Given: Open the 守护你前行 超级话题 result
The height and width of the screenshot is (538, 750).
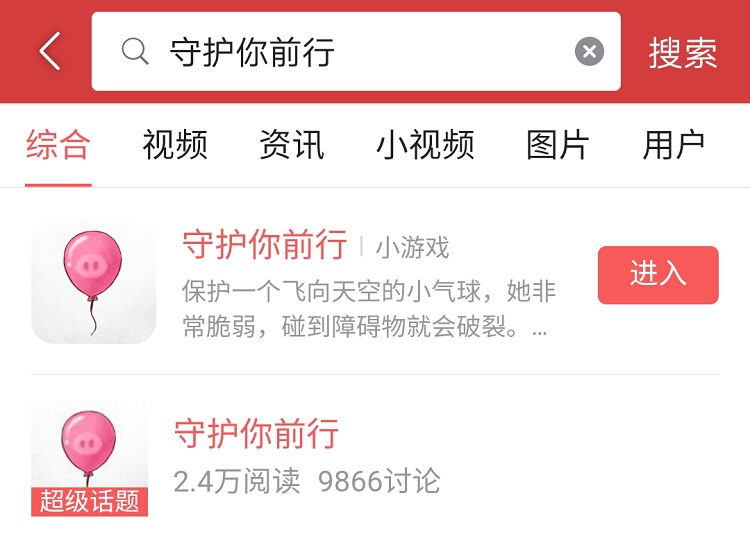Looking at the screenshot, I should tap(257, 434).
